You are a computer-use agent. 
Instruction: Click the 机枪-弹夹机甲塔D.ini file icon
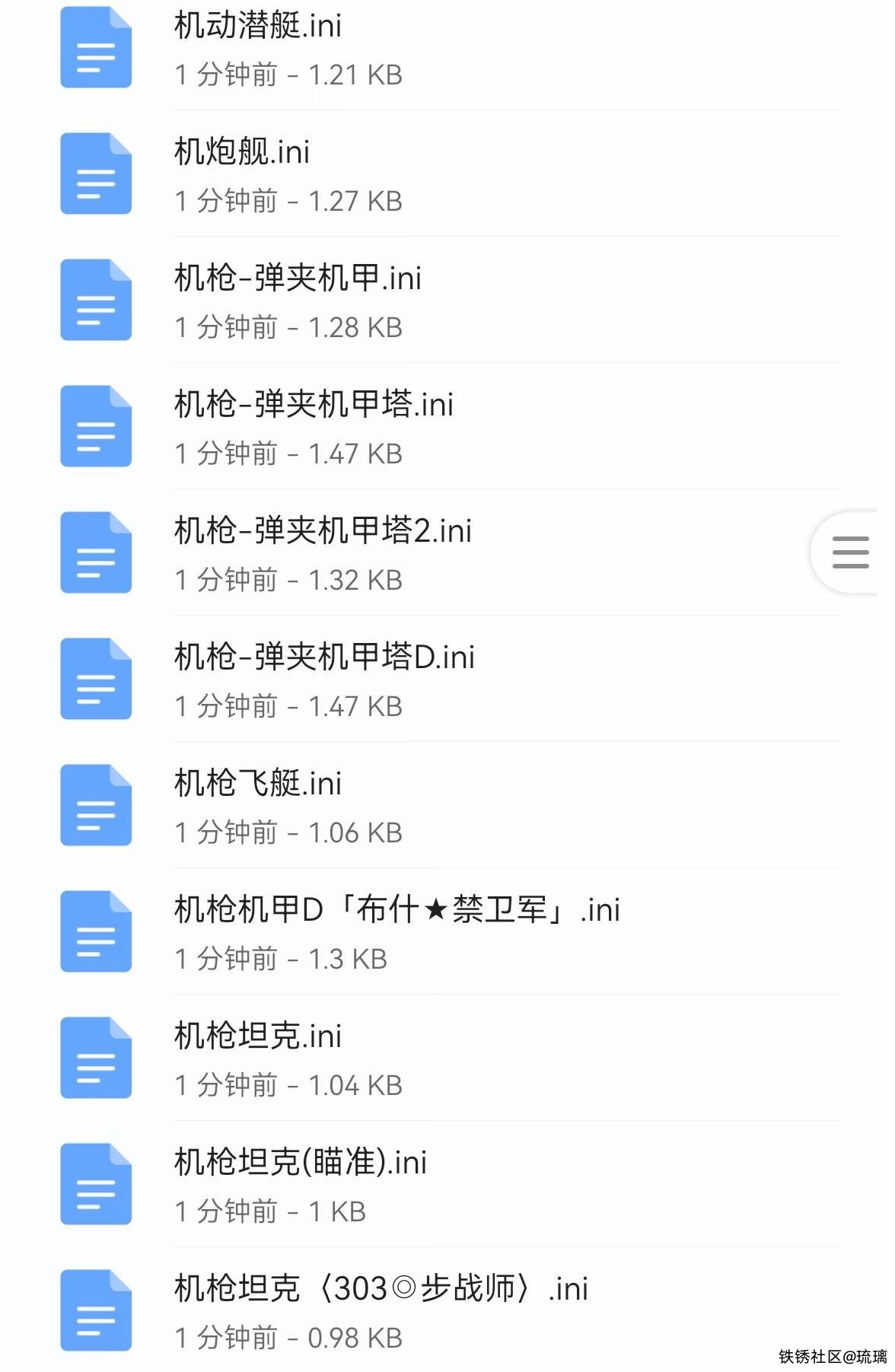click(x=95, y=678)
